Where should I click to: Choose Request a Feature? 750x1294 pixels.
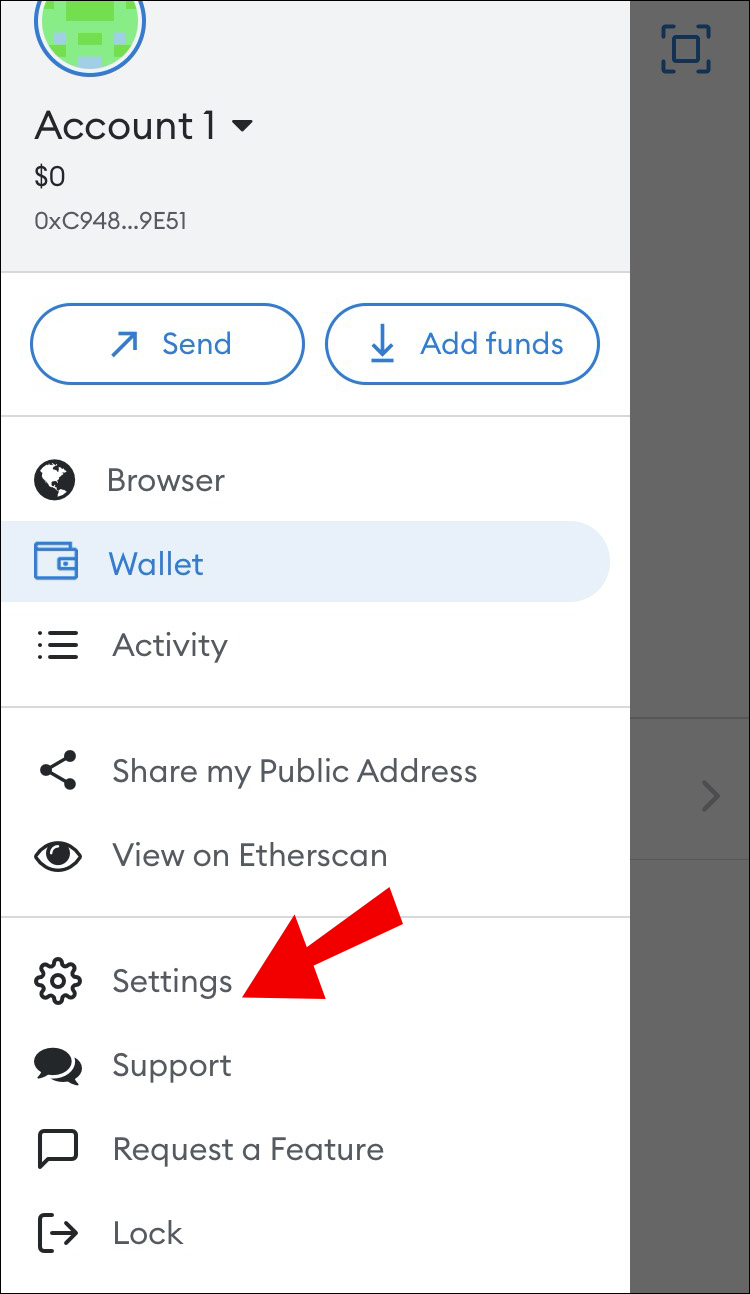(247, 1149)
